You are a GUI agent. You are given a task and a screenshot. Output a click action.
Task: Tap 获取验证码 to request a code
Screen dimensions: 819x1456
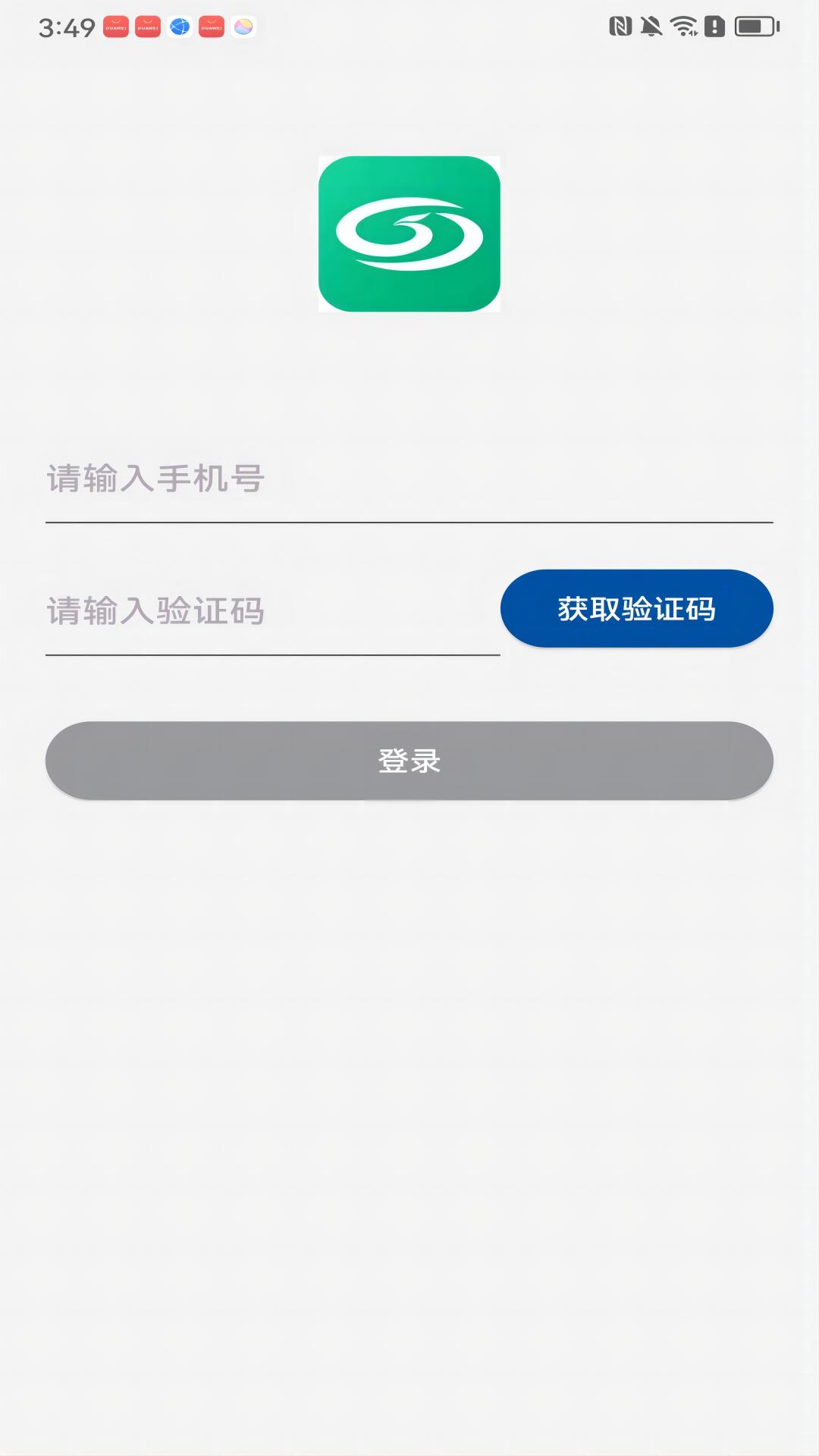click(637, 609)
